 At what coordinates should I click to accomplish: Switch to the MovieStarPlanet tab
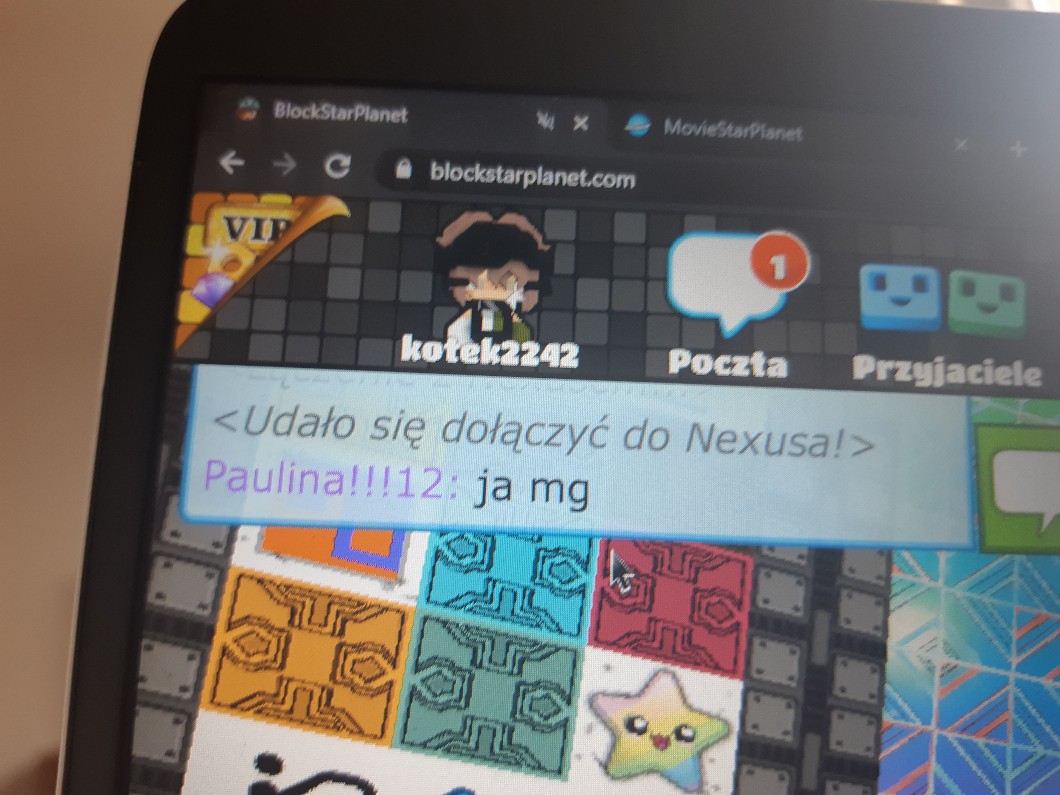pyautogui.click(x=717, y=128)
